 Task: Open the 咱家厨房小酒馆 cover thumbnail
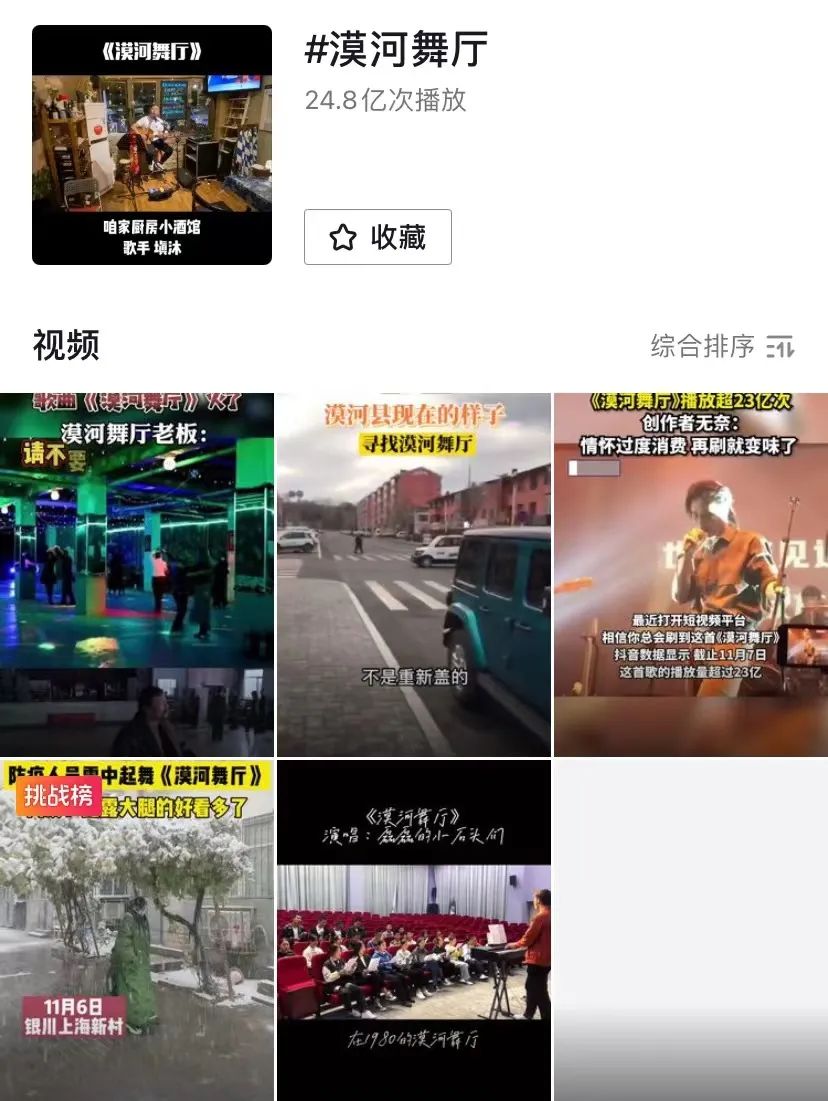pyautogui.click(x=152, y=143)
